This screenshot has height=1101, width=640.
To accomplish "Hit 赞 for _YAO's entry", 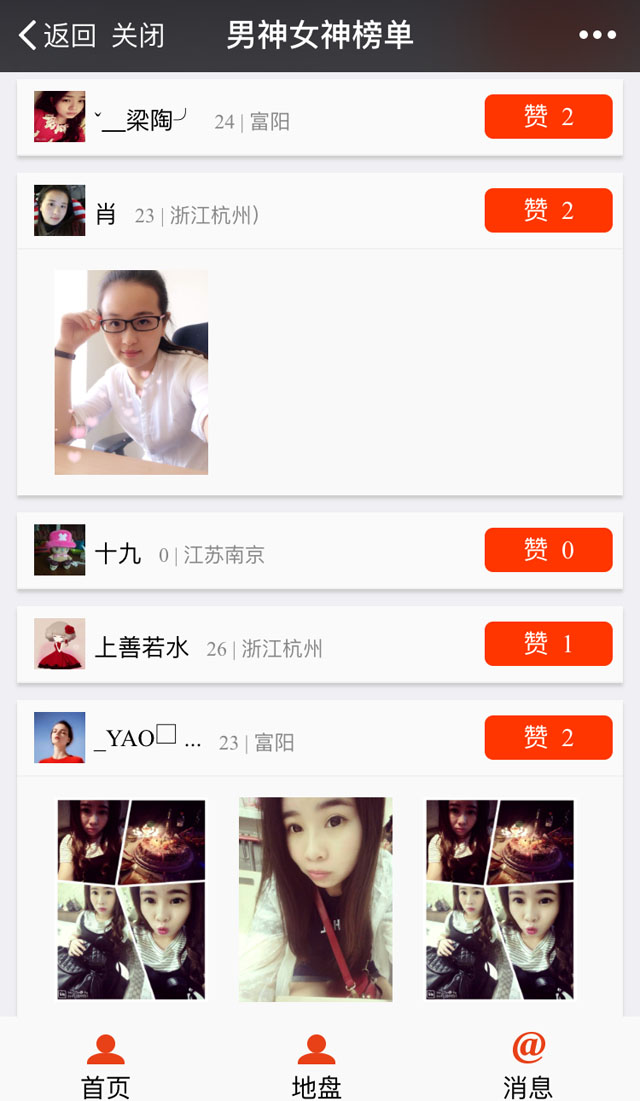I will click(548, 738).
